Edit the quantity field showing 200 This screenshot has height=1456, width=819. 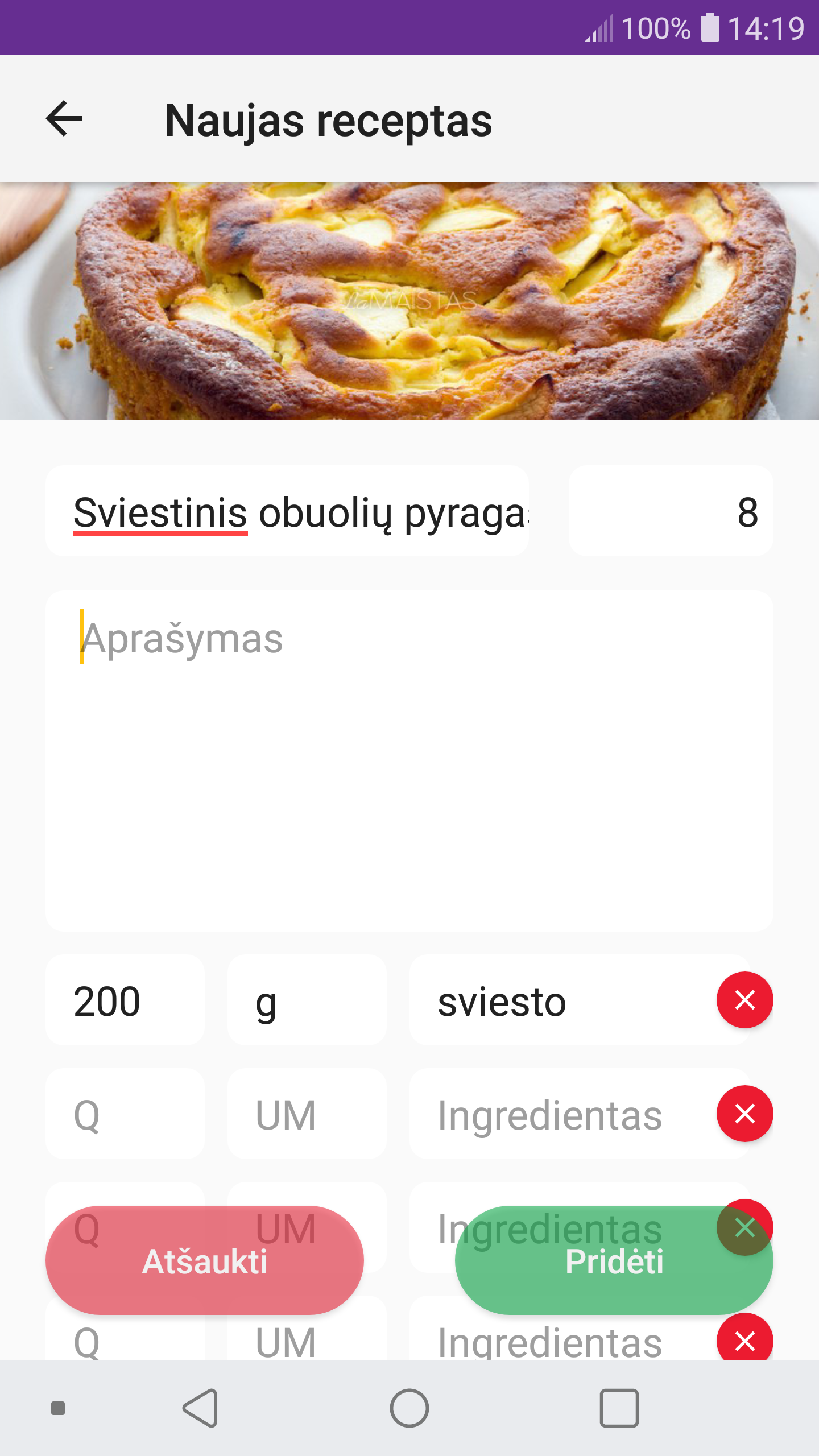pyautogui.click(x=125, y=1000)
